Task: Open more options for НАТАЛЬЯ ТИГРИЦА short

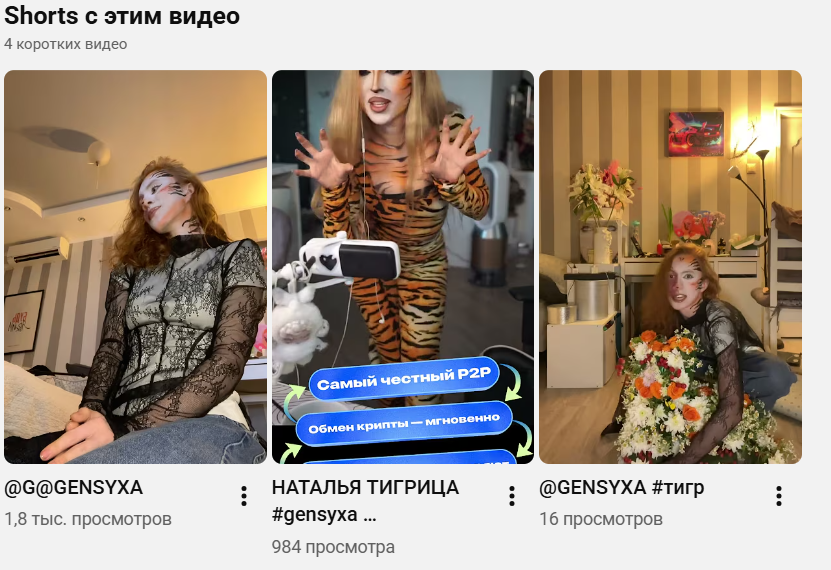Action: coord(511,496)
